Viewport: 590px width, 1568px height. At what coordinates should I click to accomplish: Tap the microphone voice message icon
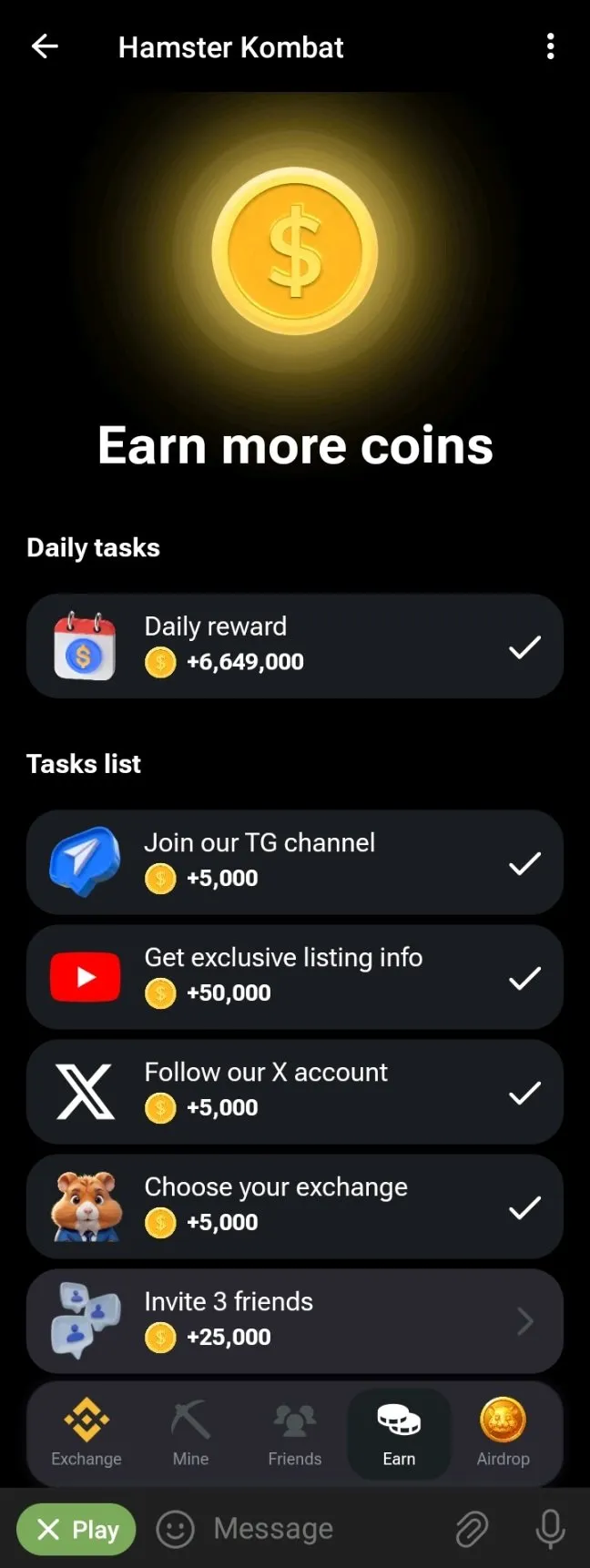click(x=550, y=1530)
